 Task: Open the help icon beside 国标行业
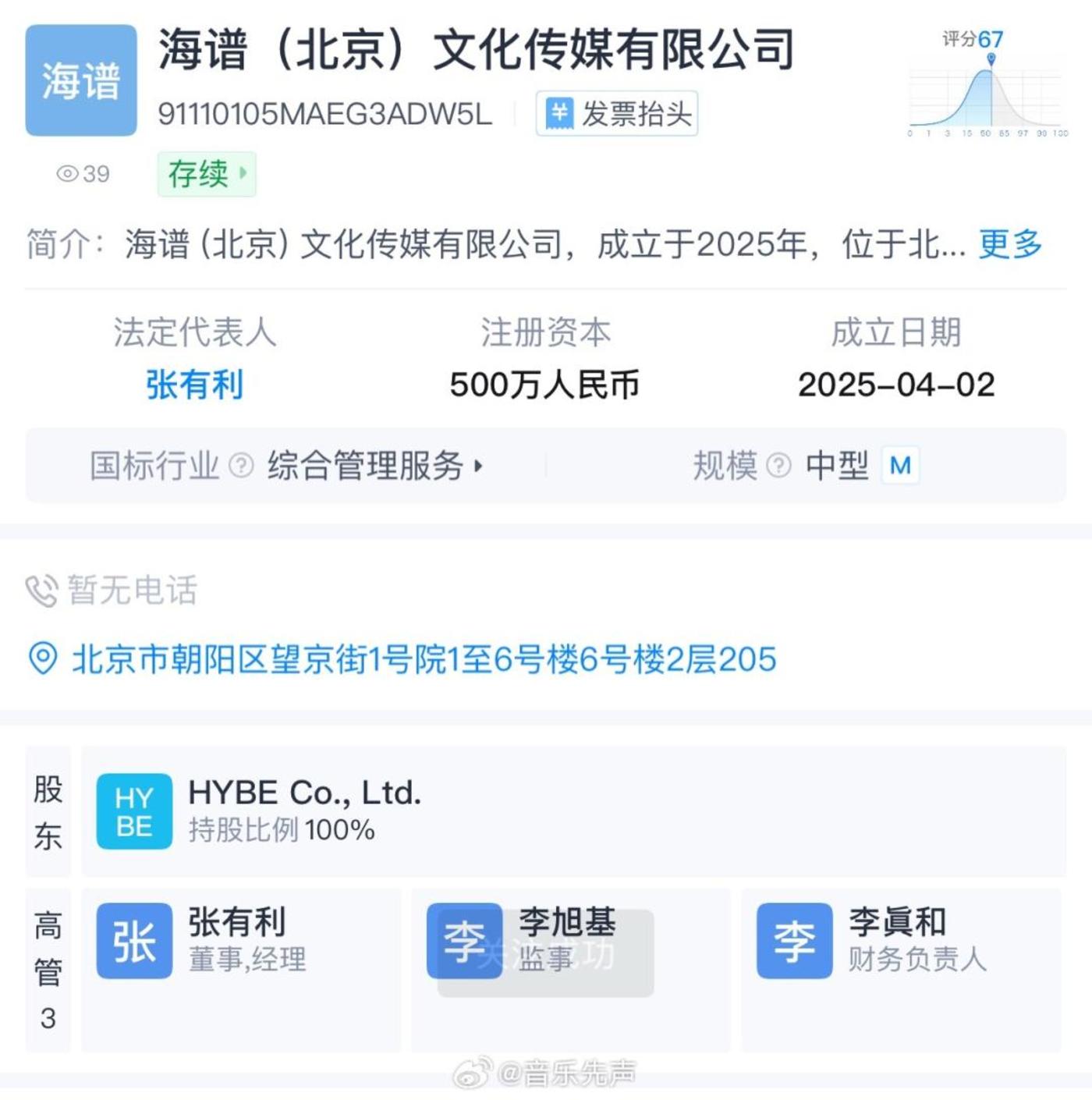(x=241, y=466)
